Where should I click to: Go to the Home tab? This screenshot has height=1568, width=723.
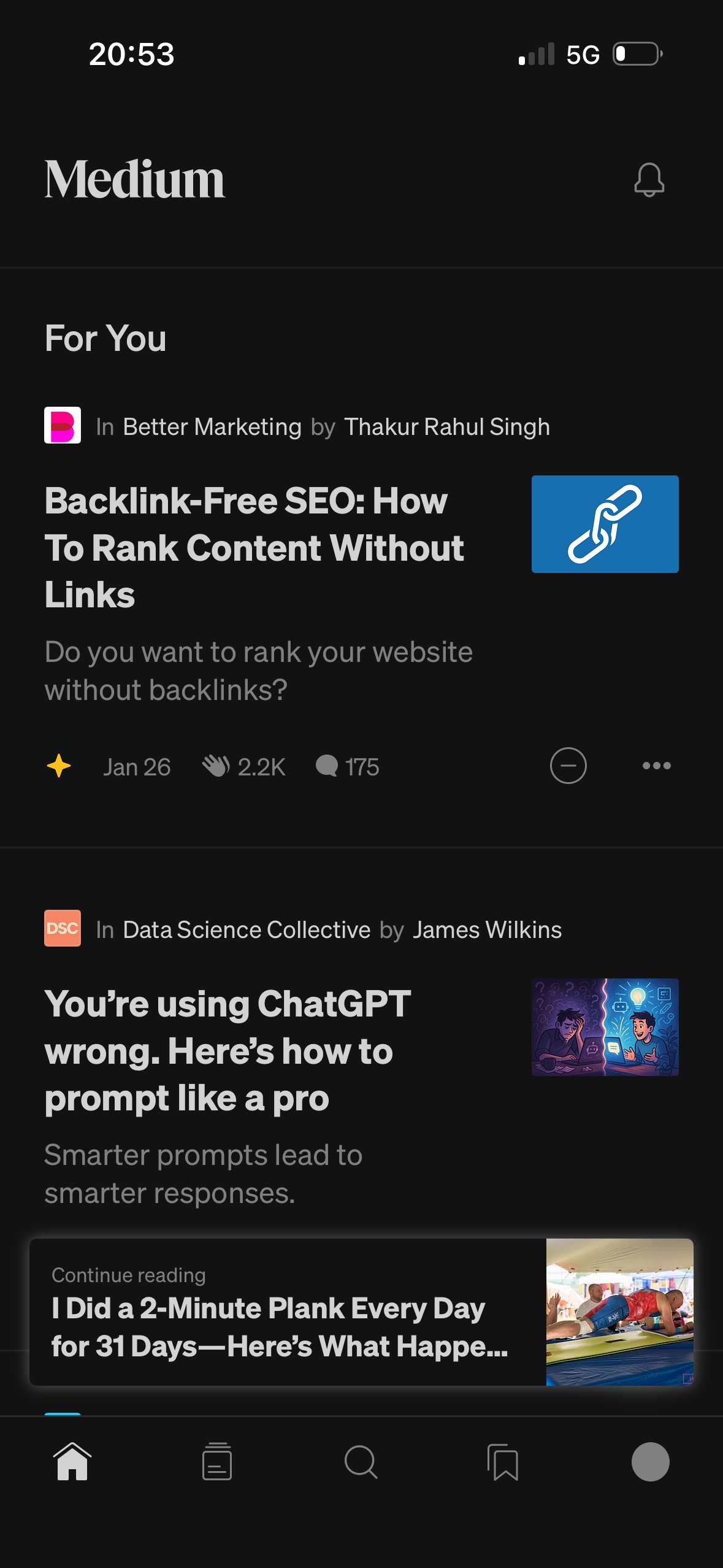click(72, 1462)
